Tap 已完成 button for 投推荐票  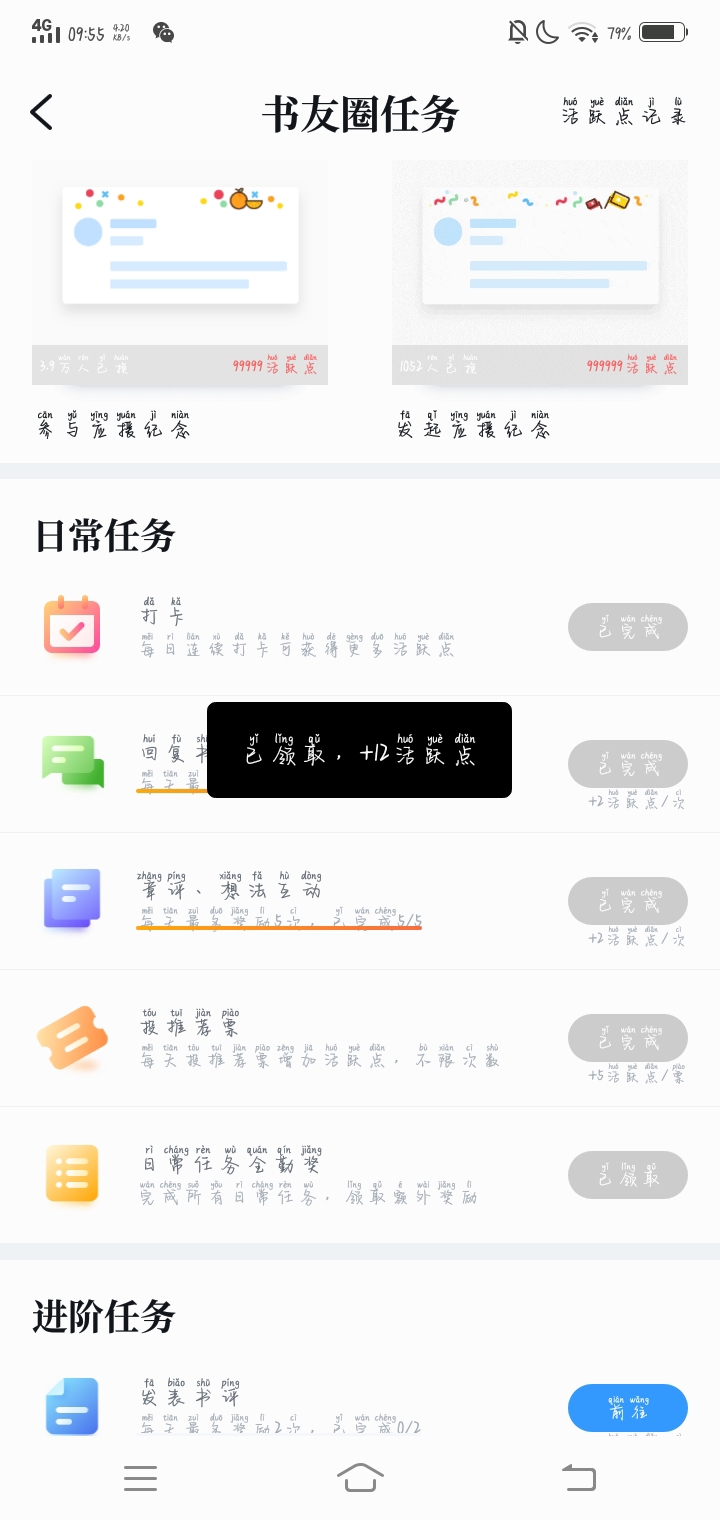pyautogui.click(x=627, y=1038)
